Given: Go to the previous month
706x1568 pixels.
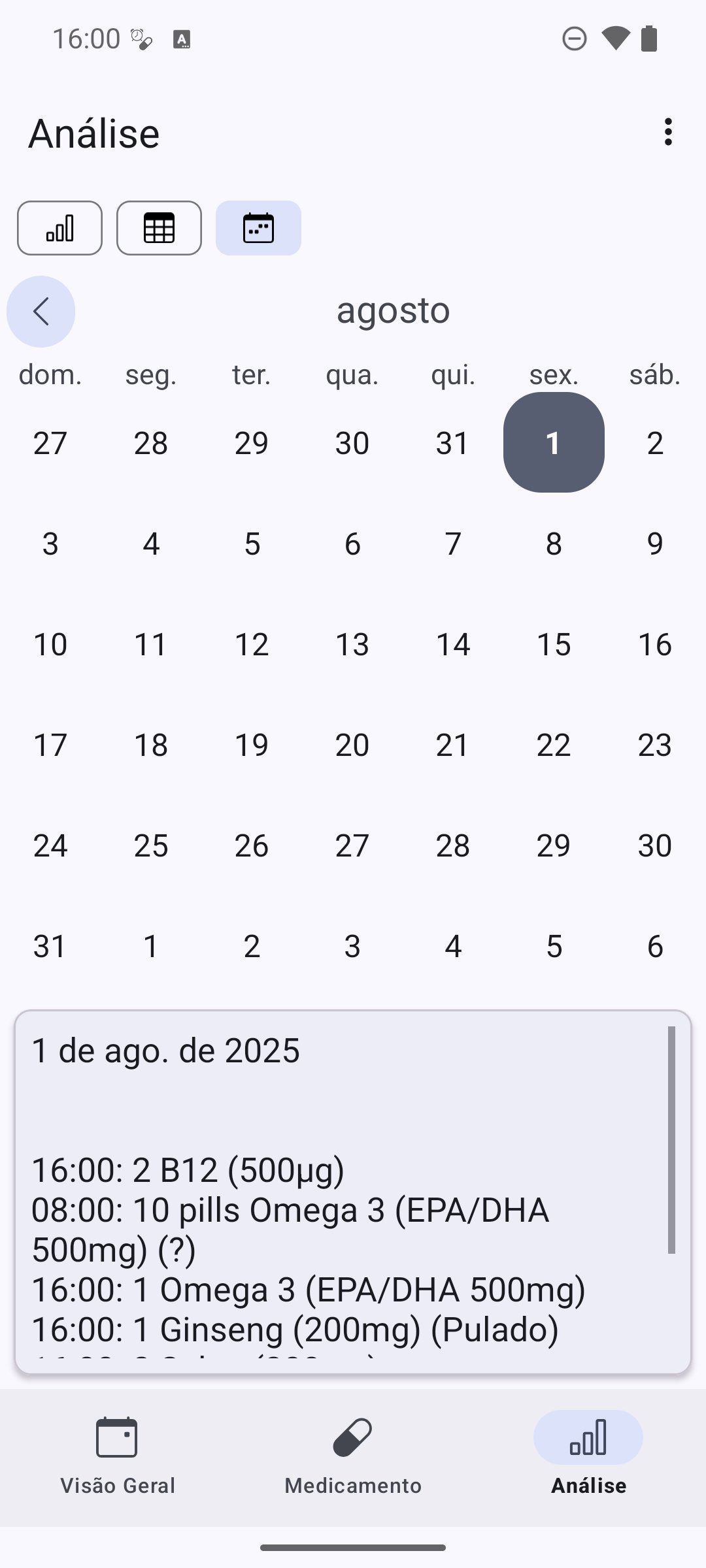Looking at the screenshot, I should [x=41, y=312].
